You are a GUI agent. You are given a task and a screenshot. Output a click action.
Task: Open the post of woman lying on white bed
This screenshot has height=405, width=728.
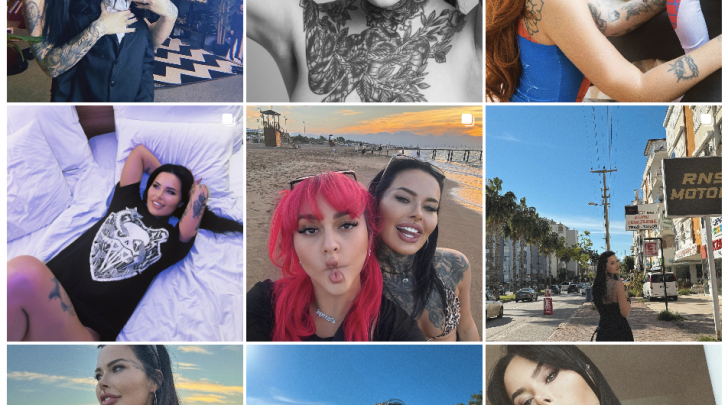(124, 224)
